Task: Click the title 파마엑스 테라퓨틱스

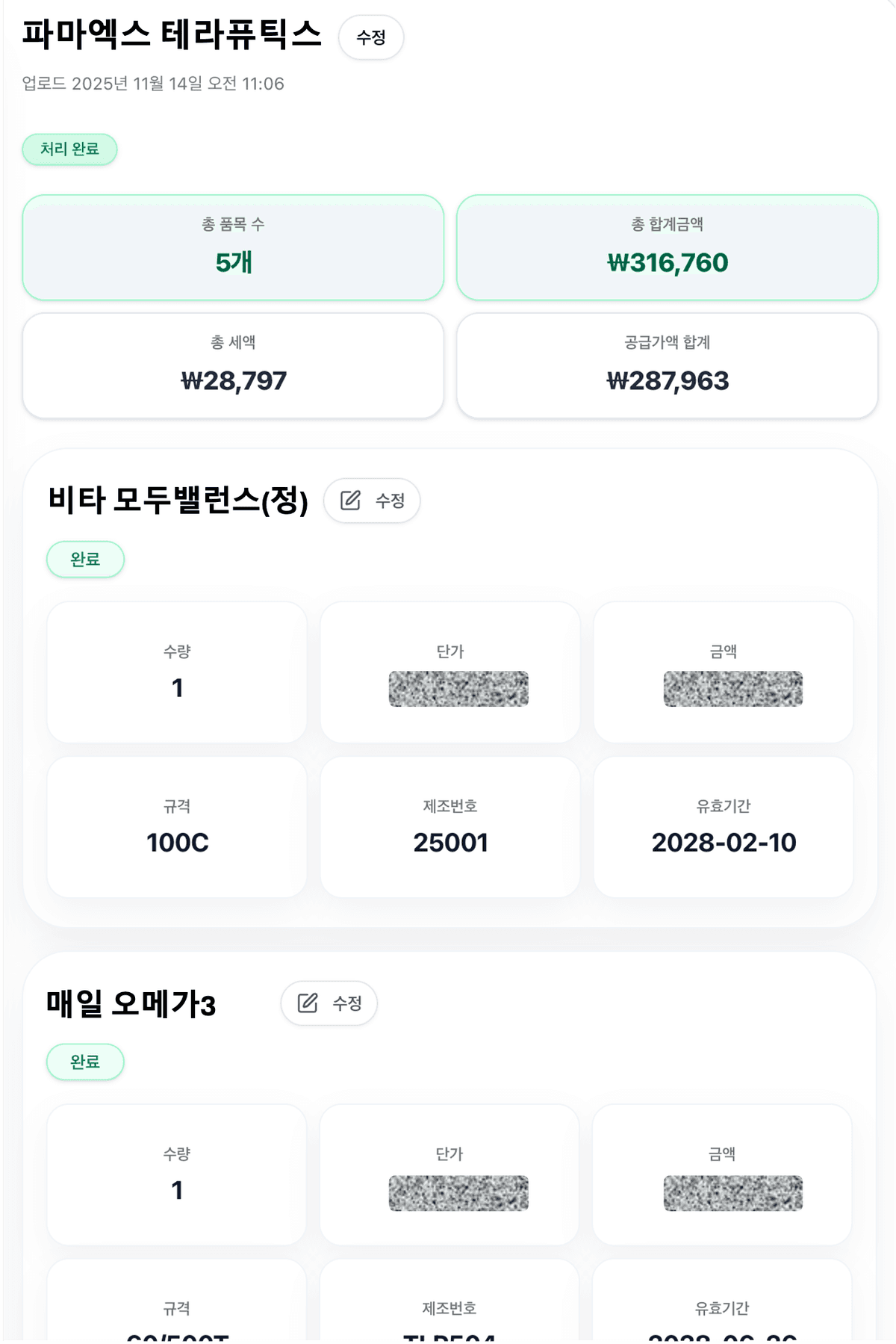Action: (172, 33)
